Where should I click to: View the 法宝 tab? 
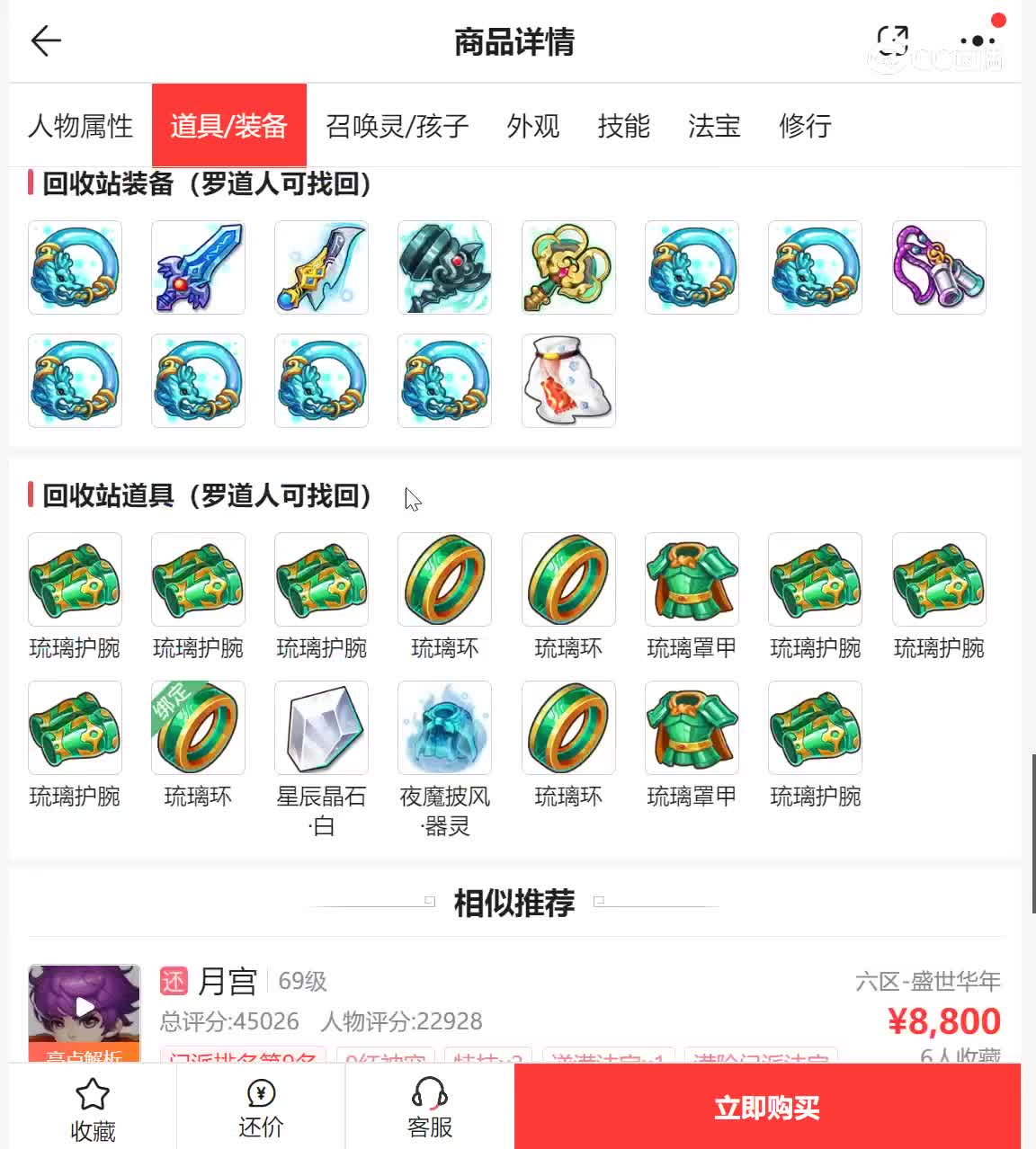714,126
